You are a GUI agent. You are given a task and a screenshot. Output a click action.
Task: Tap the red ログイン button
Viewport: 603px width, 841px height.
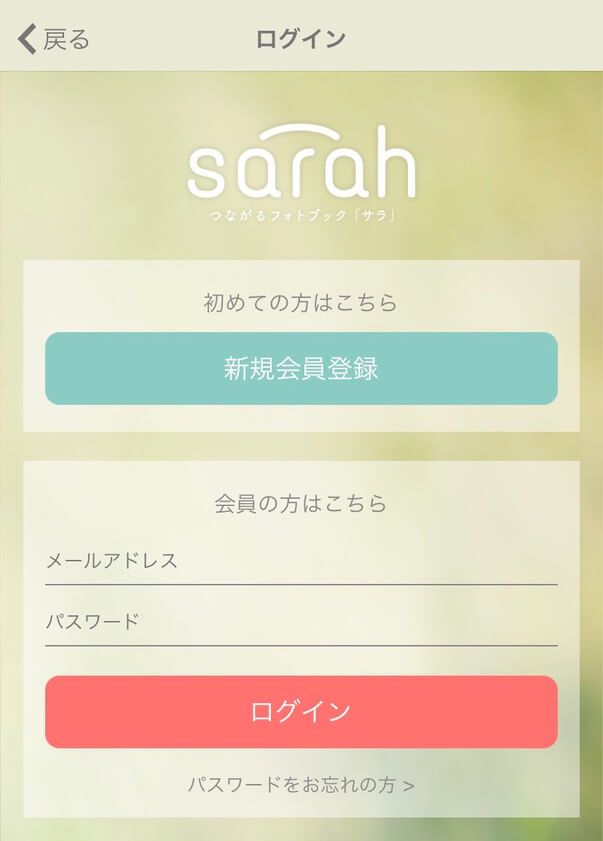[x=301, y=712]
